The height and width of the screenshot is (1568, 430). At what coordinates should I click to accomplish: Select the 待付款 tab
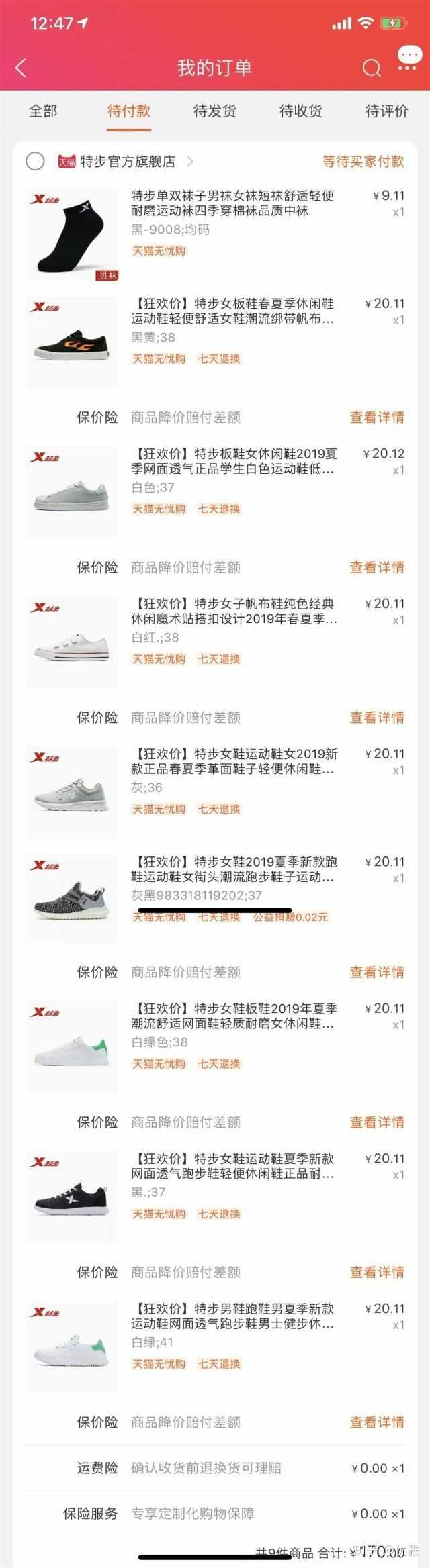[x=129, y=111]
